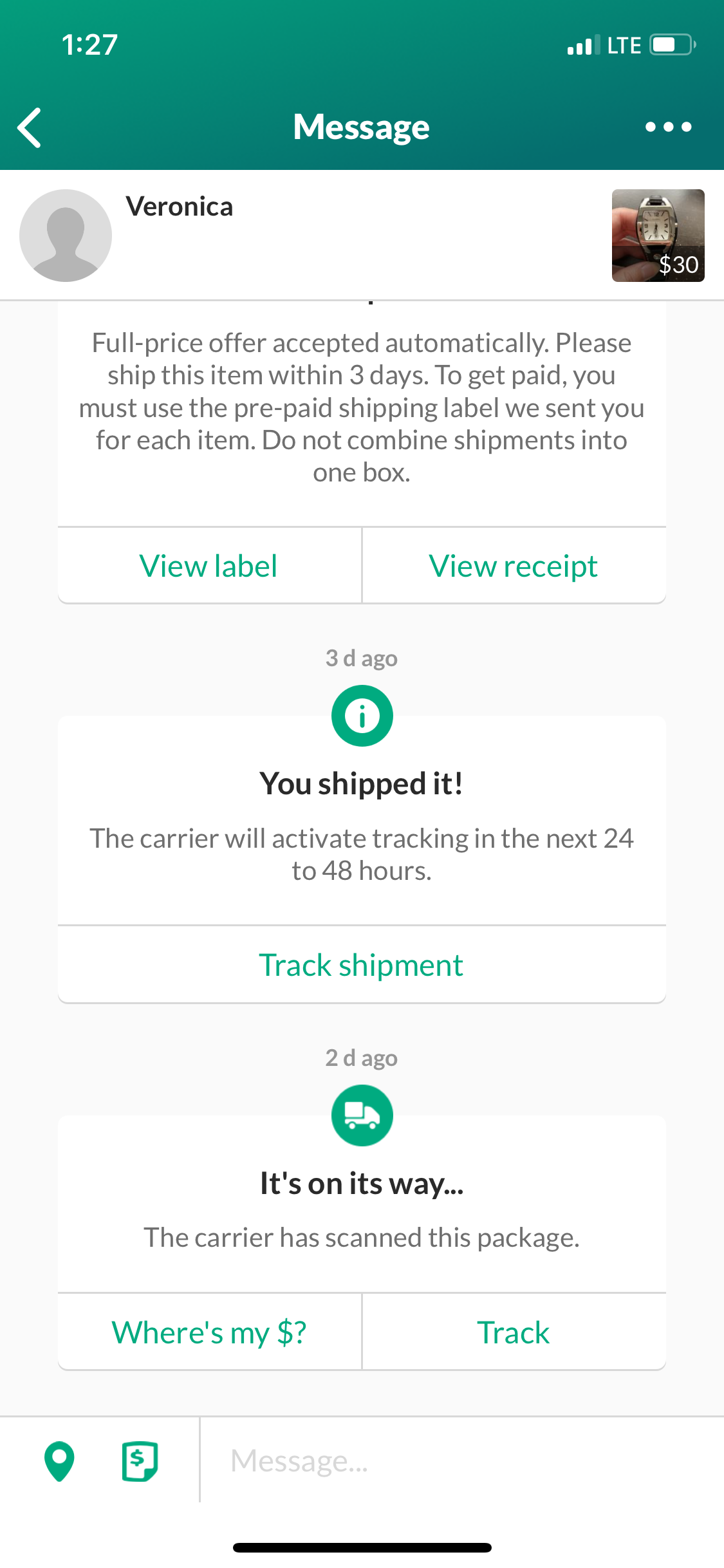Tap Track shipment
The width and height of the screenshot is (724, 1568).
point(361,966)
